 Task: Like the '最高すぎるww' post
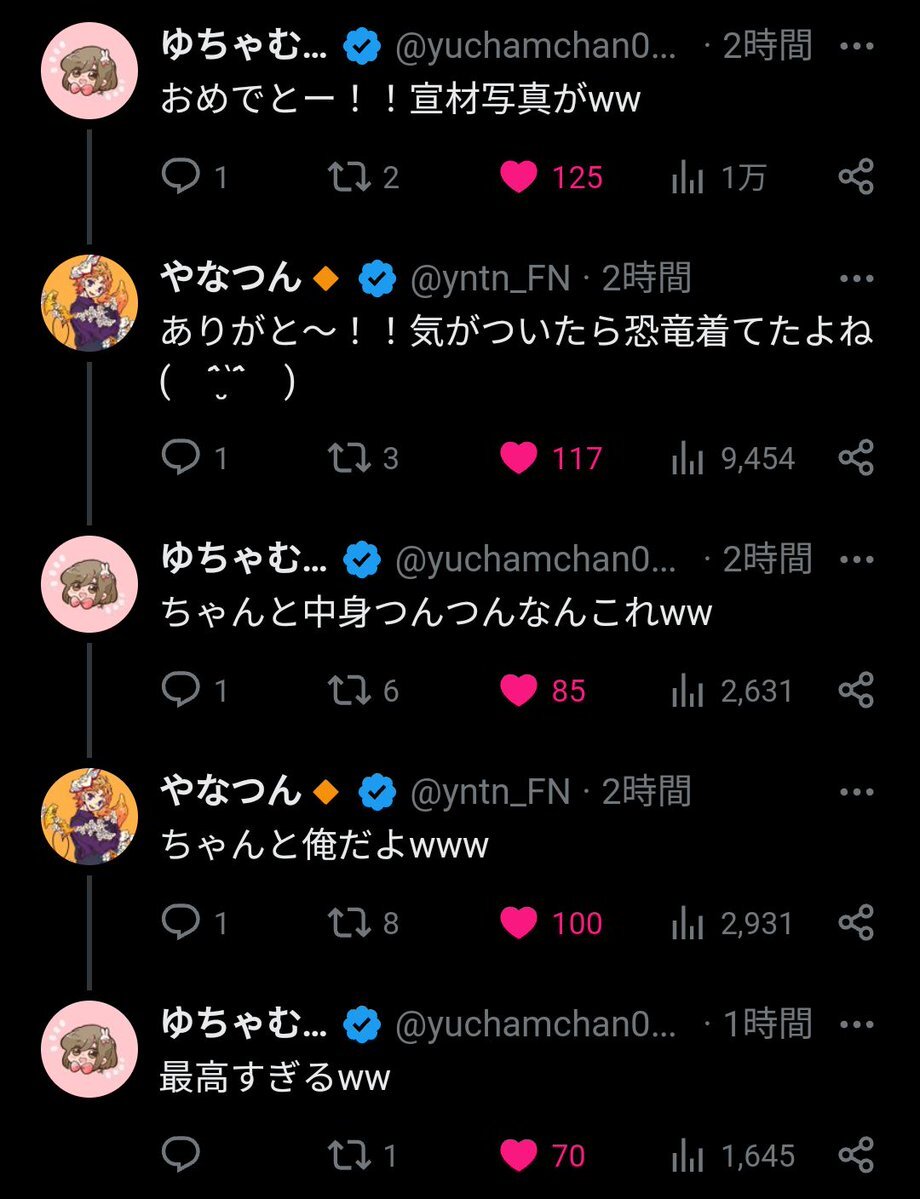pyautogui.click(x=518, y=1156)
